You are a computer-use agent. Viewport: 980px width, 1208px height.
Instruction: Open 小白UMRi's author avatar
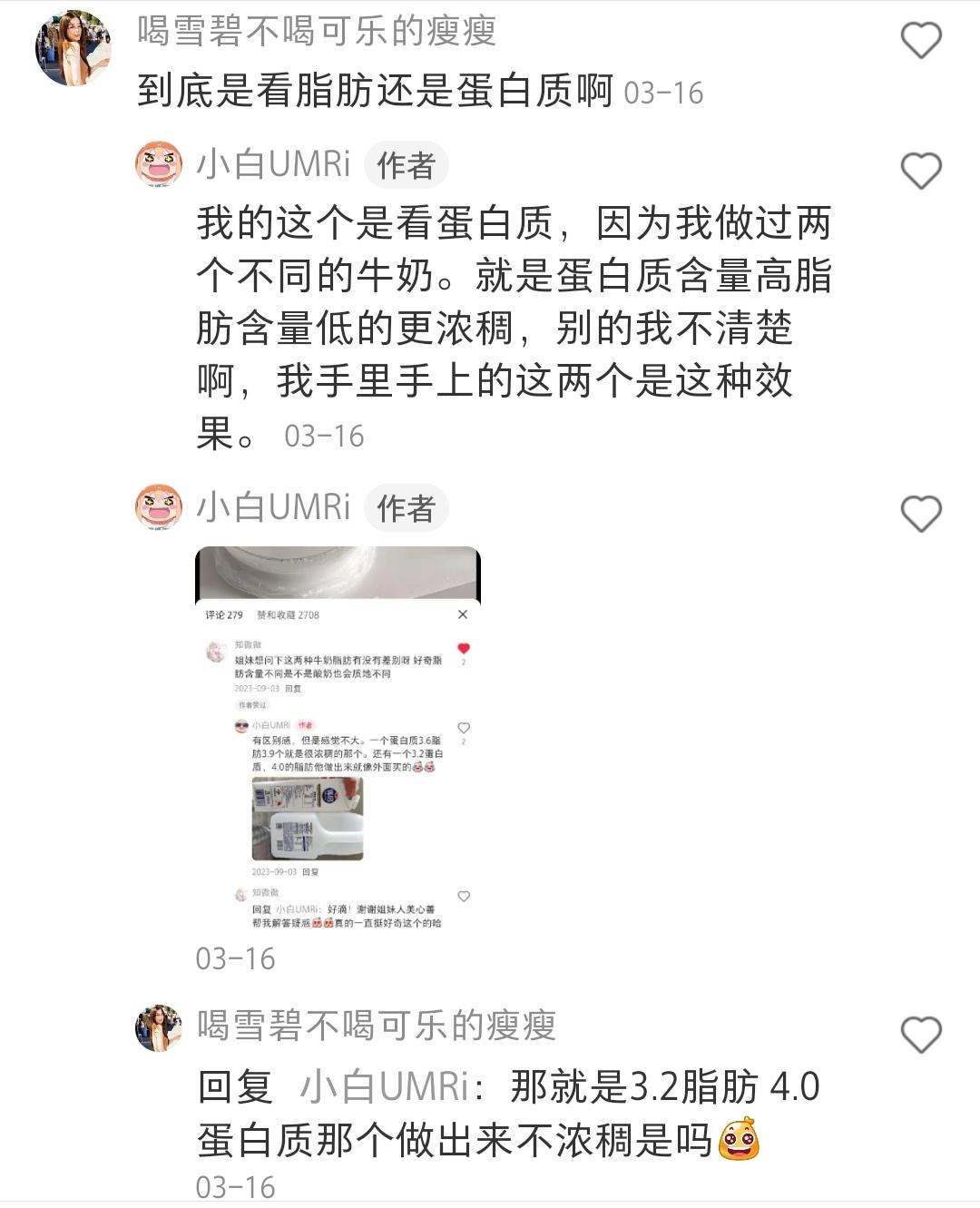(160, 165)
